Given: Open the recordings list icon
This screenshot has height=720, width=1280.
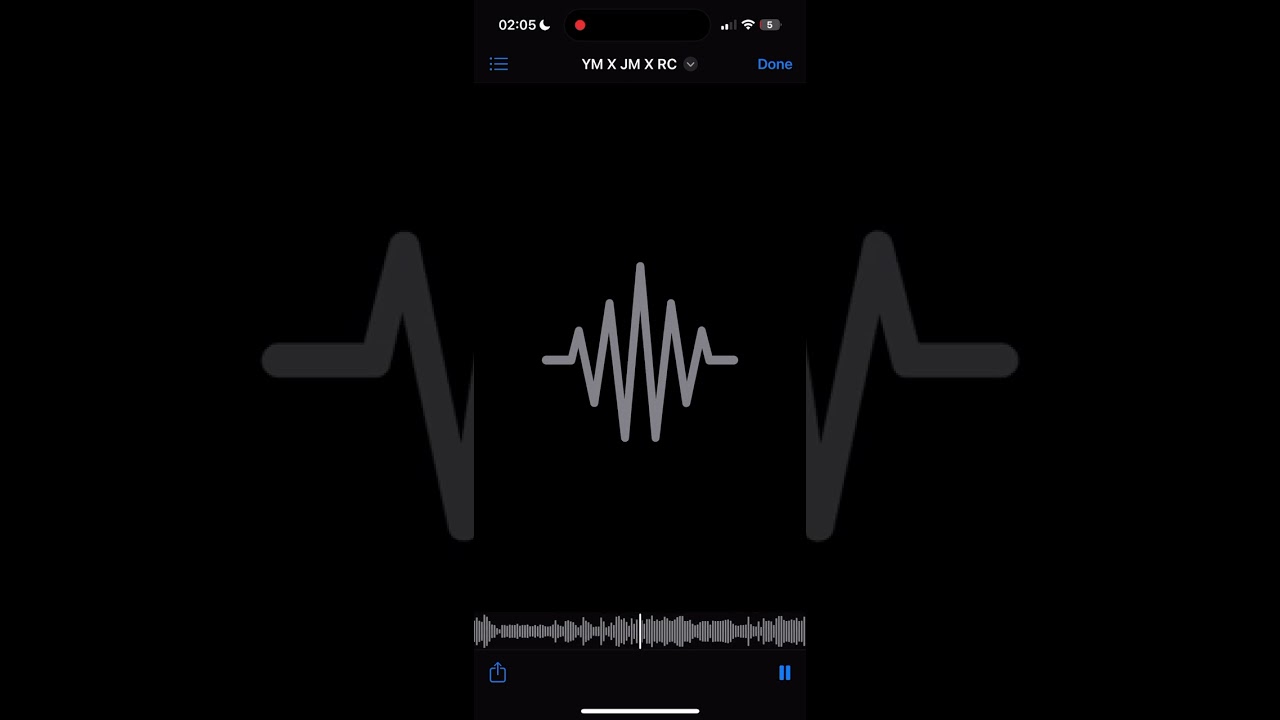Looking at the screenshot, I should coord(498,64).
